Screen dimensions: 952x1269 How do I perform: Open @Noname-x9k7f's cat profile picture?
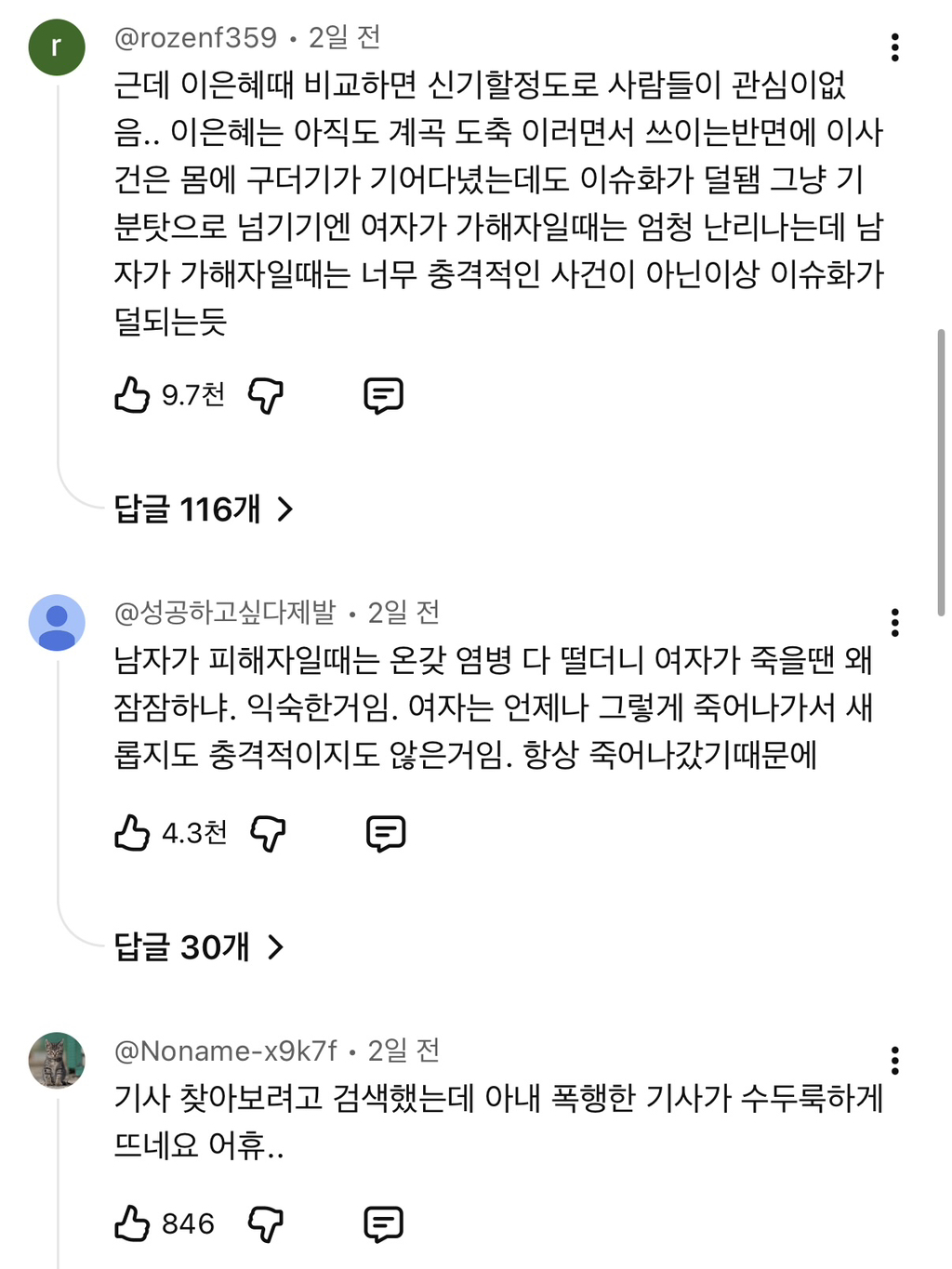57,1061
